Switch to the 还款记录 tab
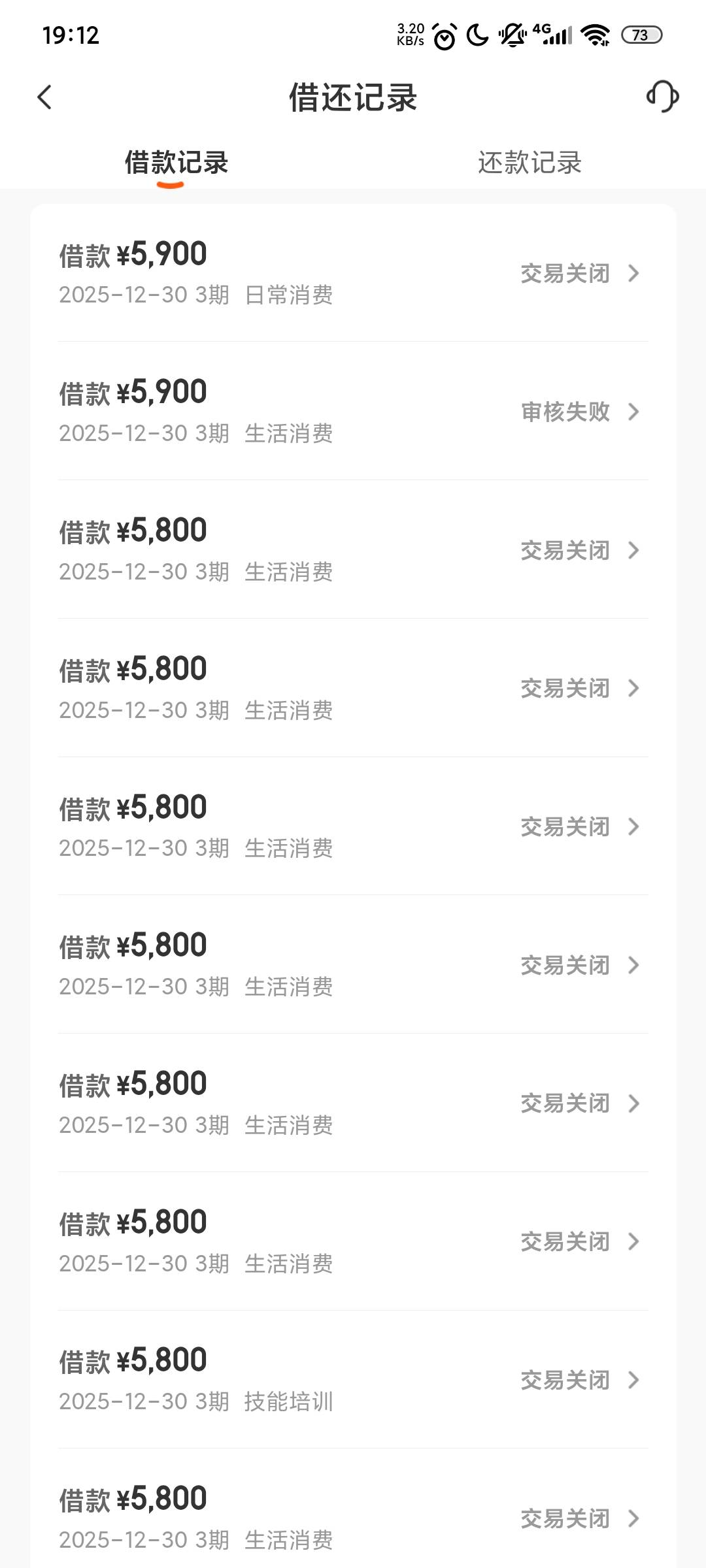 click(x=529, y=163)
